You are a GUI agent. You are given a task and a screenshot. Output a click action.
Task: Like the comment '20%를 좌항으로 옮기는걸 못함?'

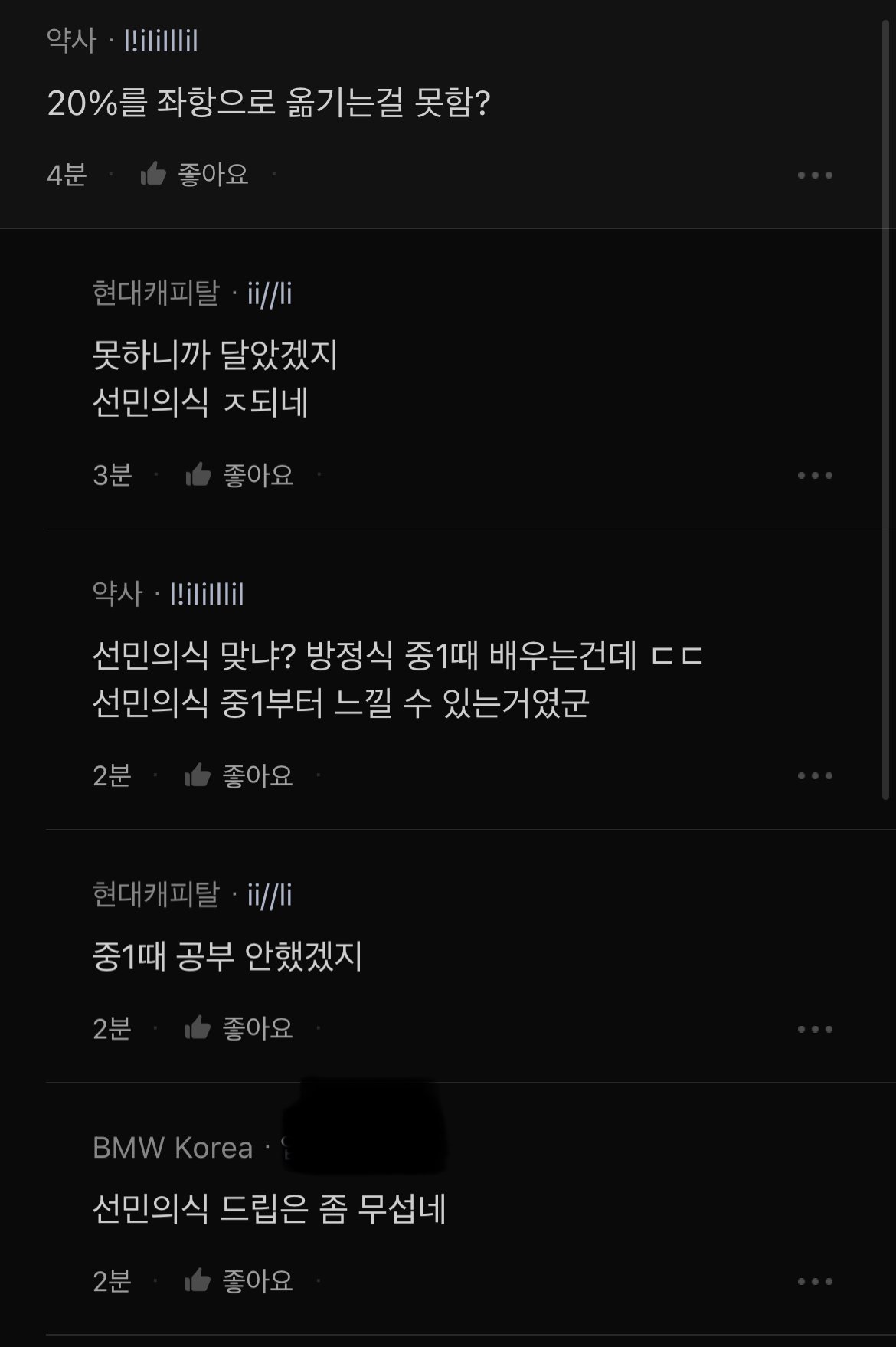coord(195,175)
